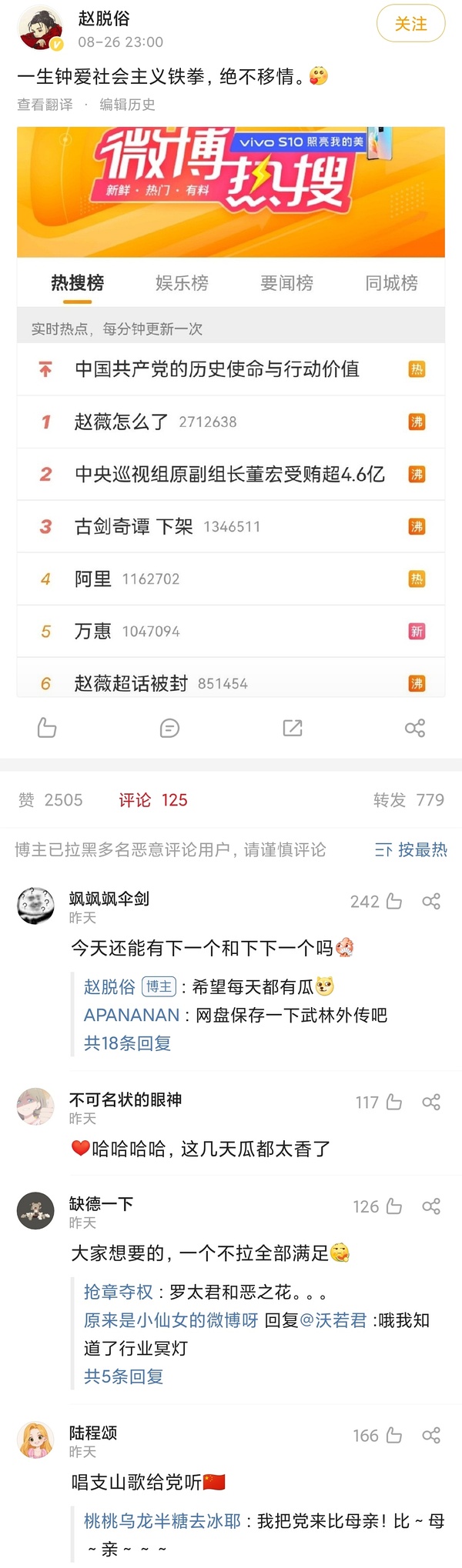Like 陆程颂's comment
462x1568 pixels.
(x=393, y=1435)
